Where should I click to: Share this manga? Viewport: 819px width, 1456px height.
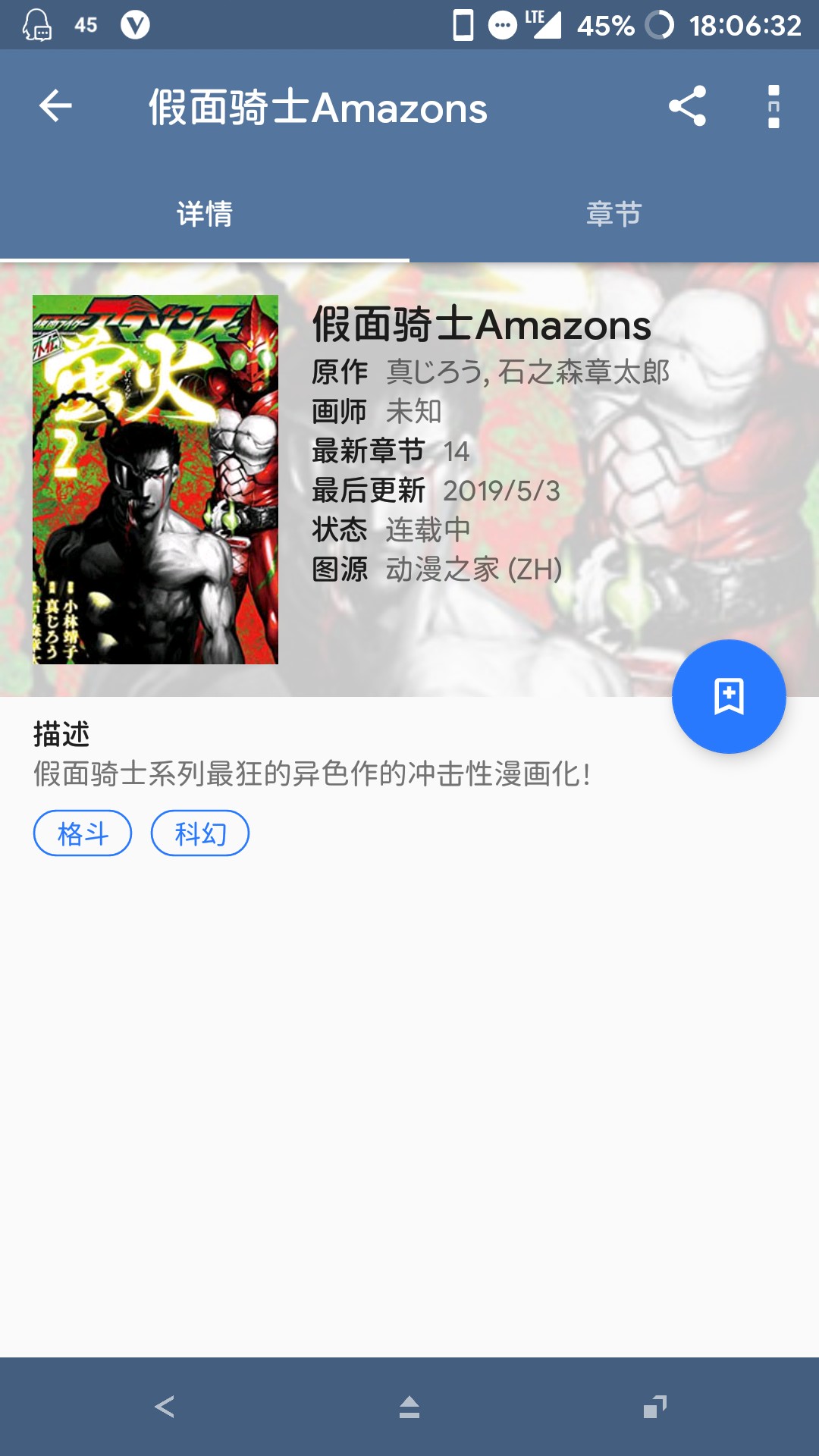(x=687, y=106)
